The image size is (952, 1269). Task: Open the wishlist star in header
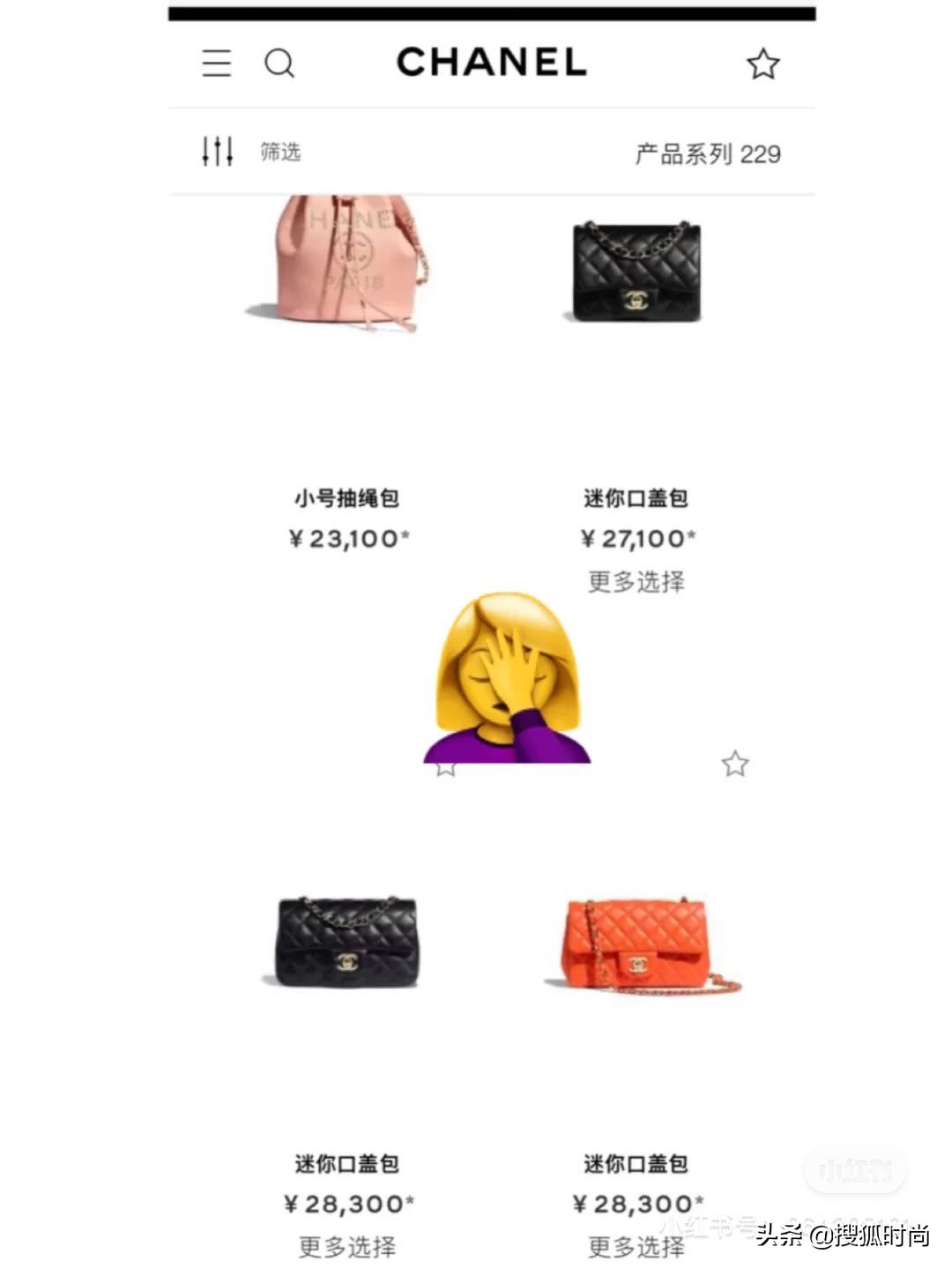(762, 64)
